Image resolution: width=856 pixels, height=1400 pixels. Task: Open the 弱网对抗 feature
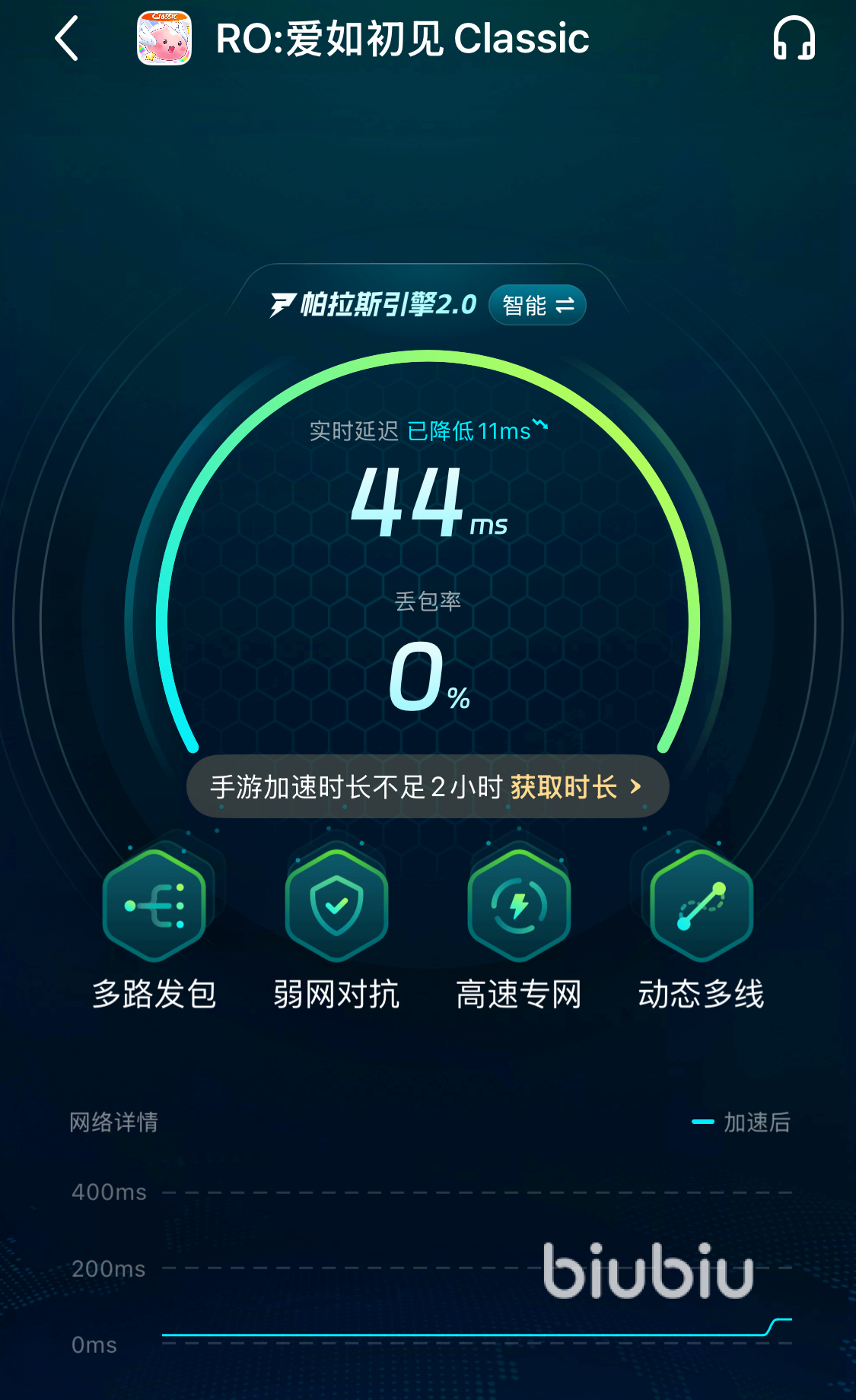336,906
